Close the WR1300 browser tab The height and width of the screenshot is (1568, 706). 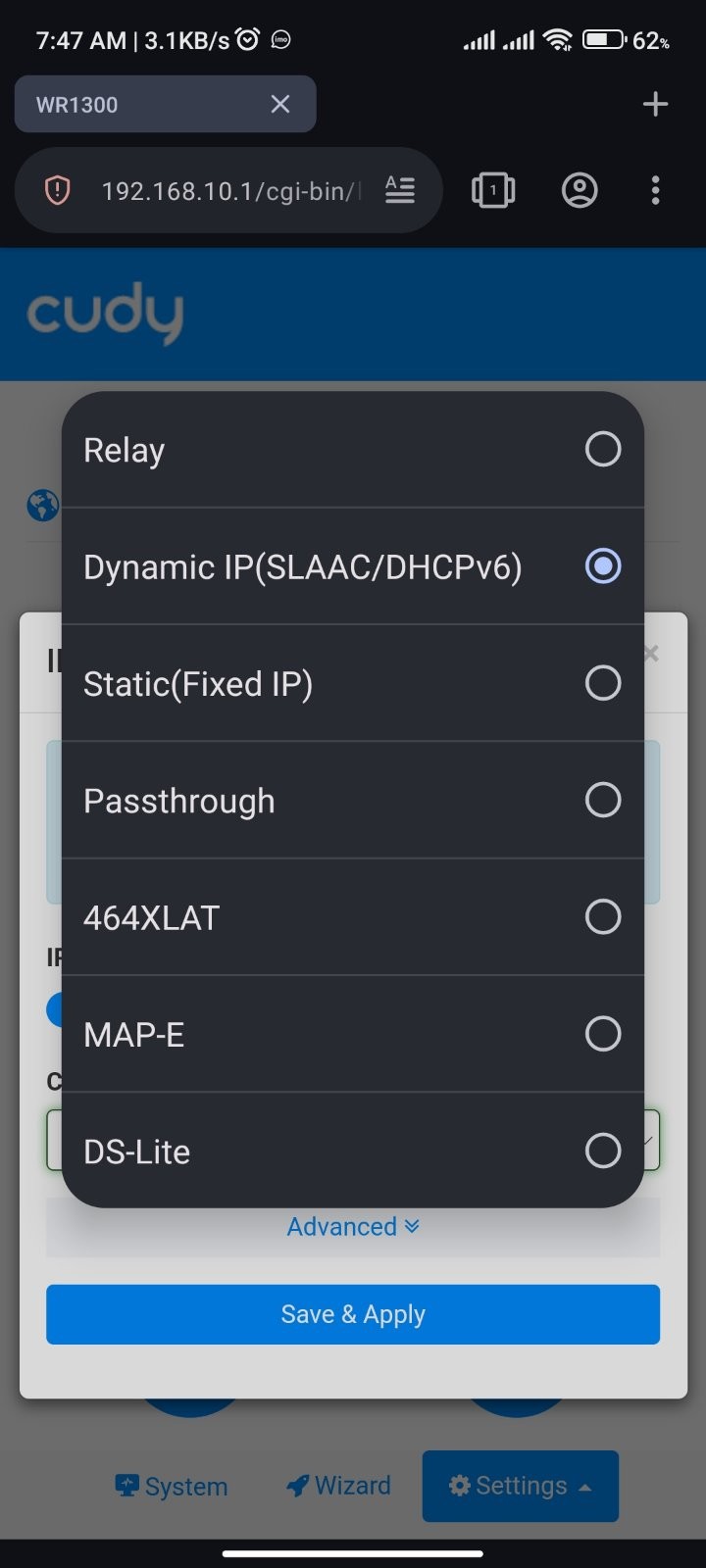280,104
